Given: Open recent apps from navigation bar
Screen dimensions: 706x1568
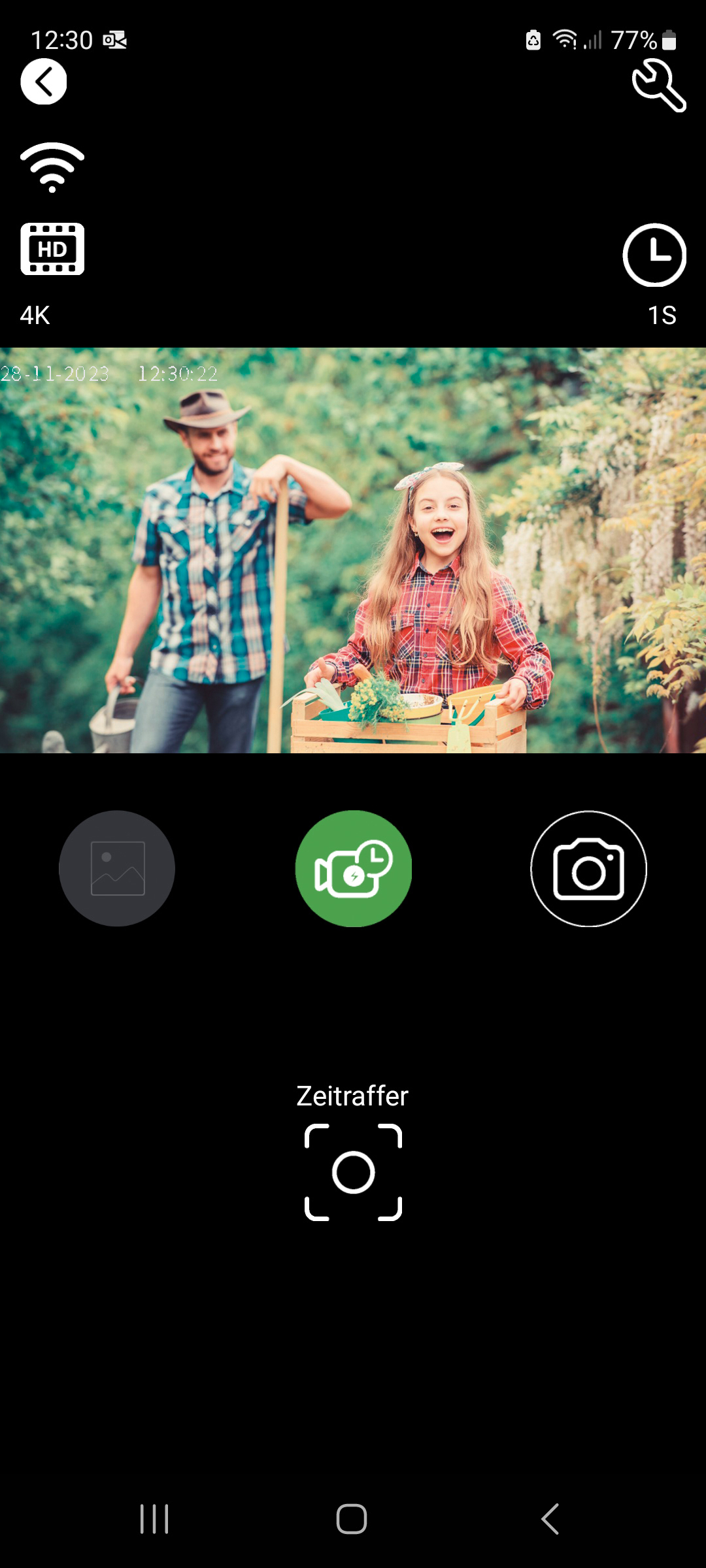Looking at the screenshot, I should click(x=154, y=1518).
